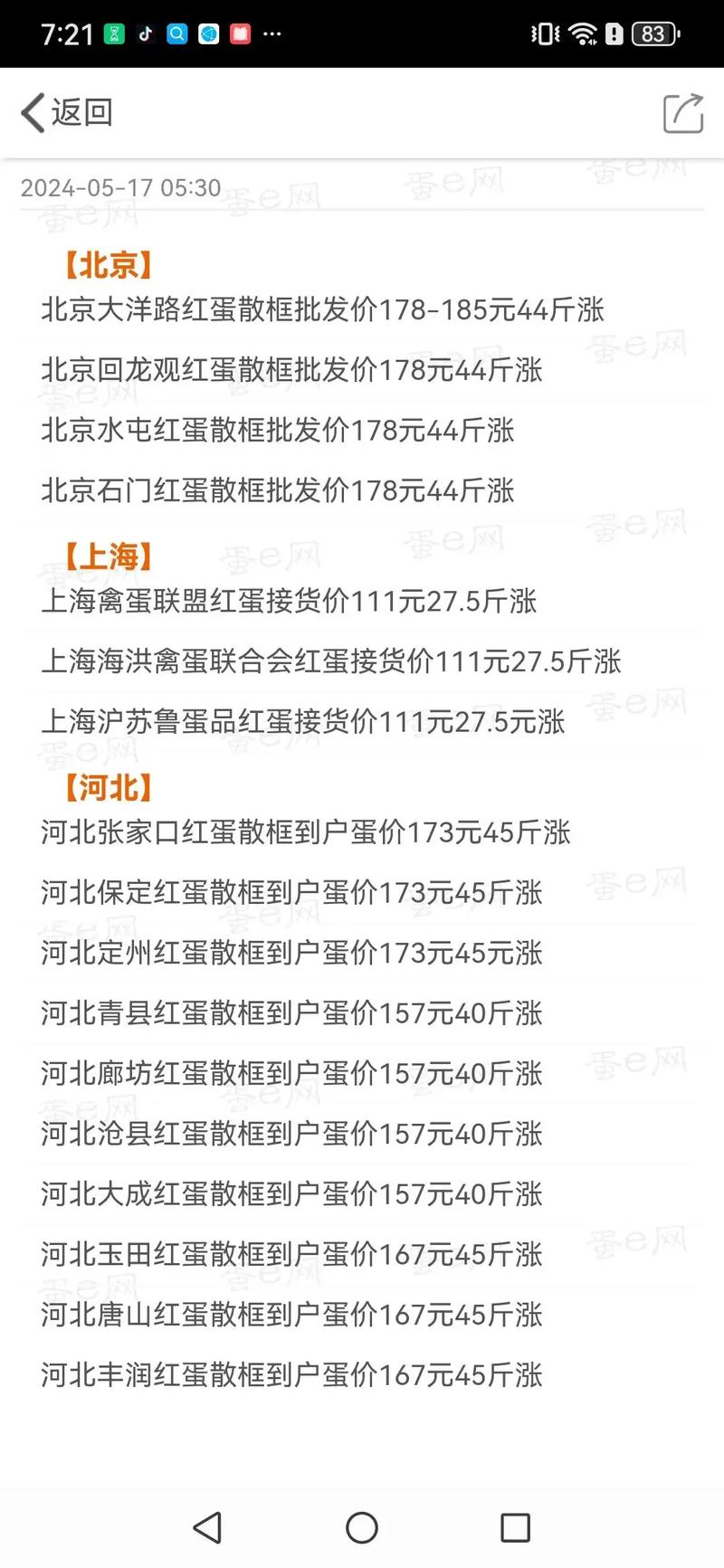
Task: Go to home via system circle button
Action: coord(362,1528)
